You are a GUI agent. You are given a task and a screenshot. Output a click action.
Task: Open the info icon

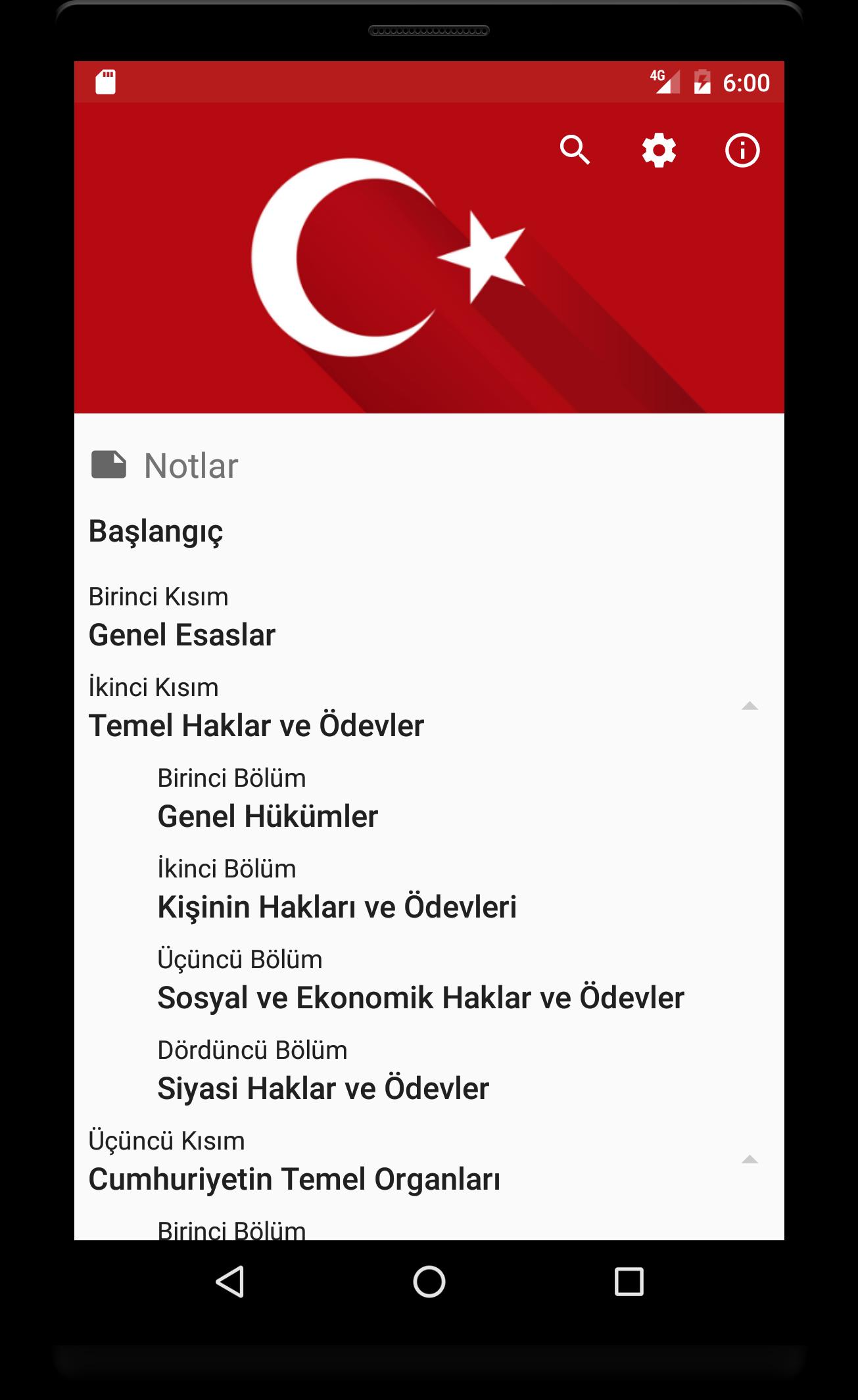(x=742, y=151)
